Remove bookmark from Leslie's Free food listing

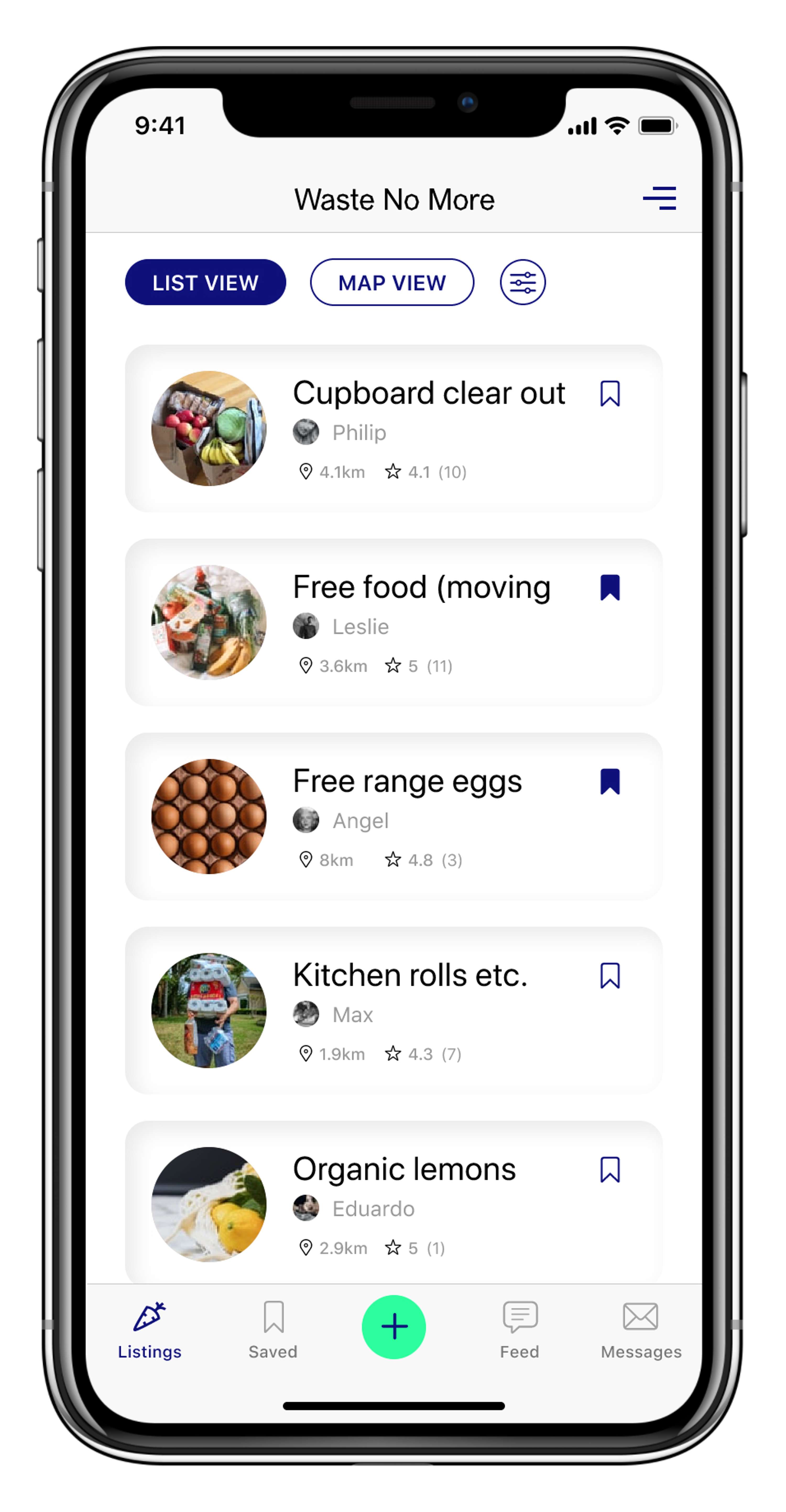point(609,588)
